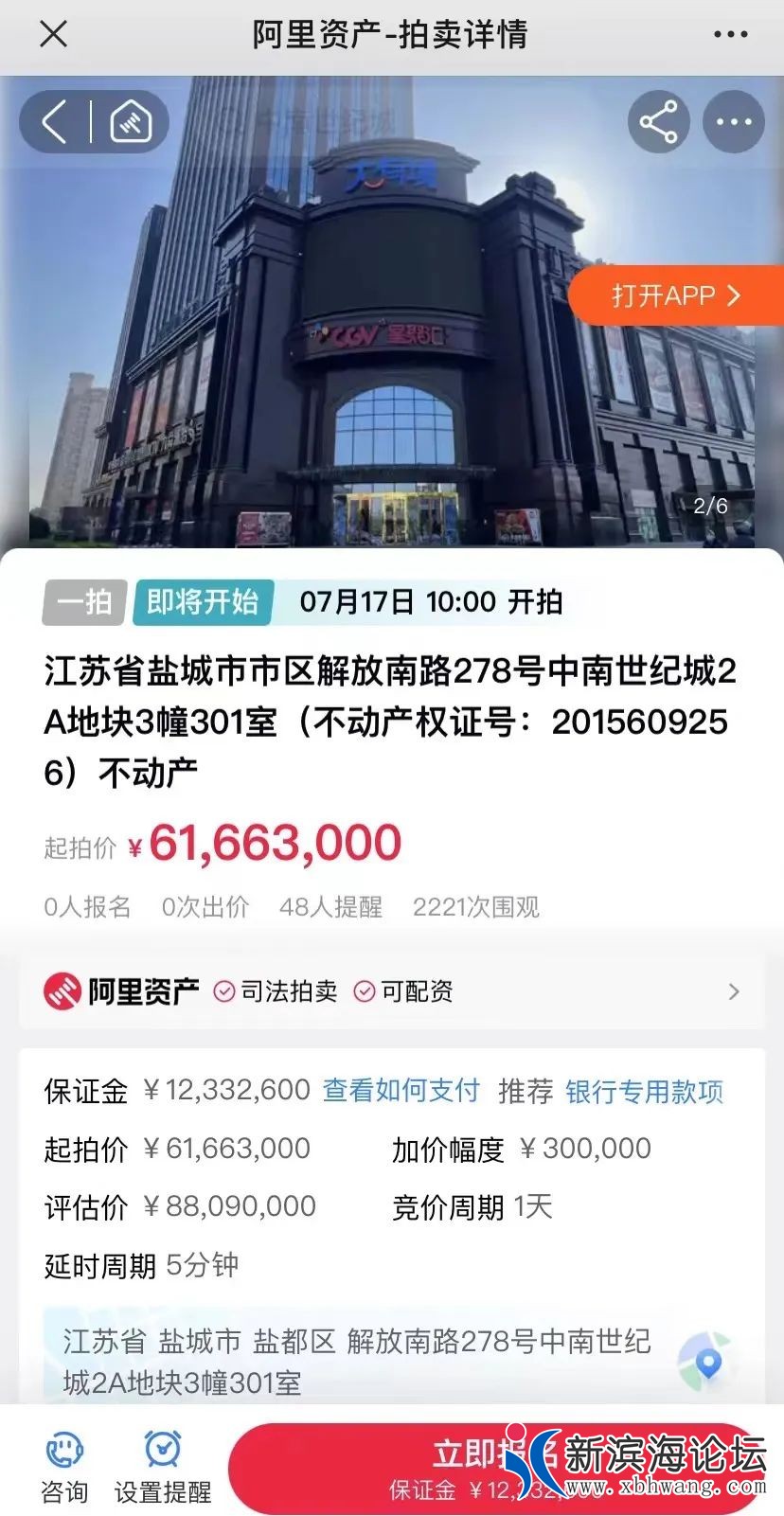Open the top bar overflow menu
784x1516 pixels.
[x=730, y=35]
